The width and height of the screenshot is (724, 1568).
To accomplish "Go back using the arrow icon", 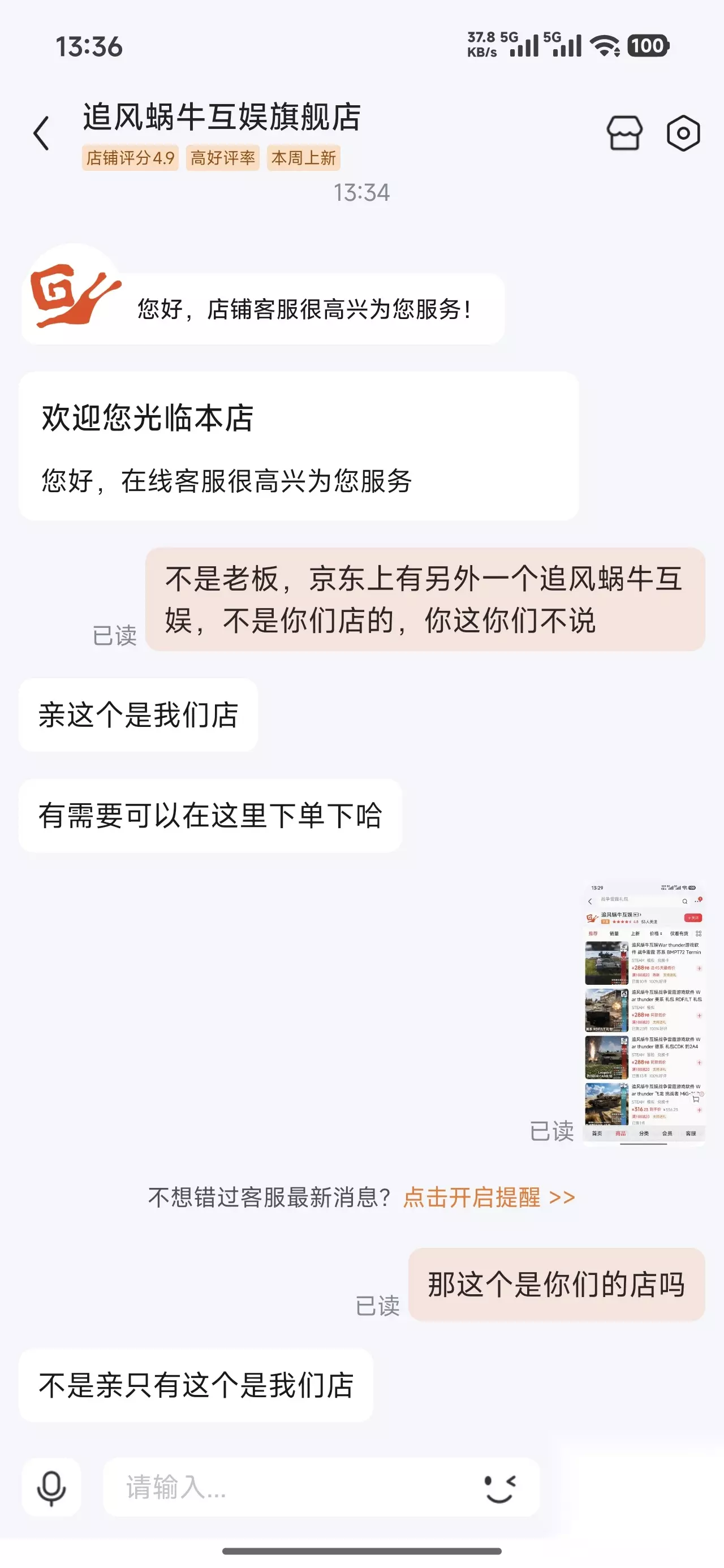I will coord(41,133).
